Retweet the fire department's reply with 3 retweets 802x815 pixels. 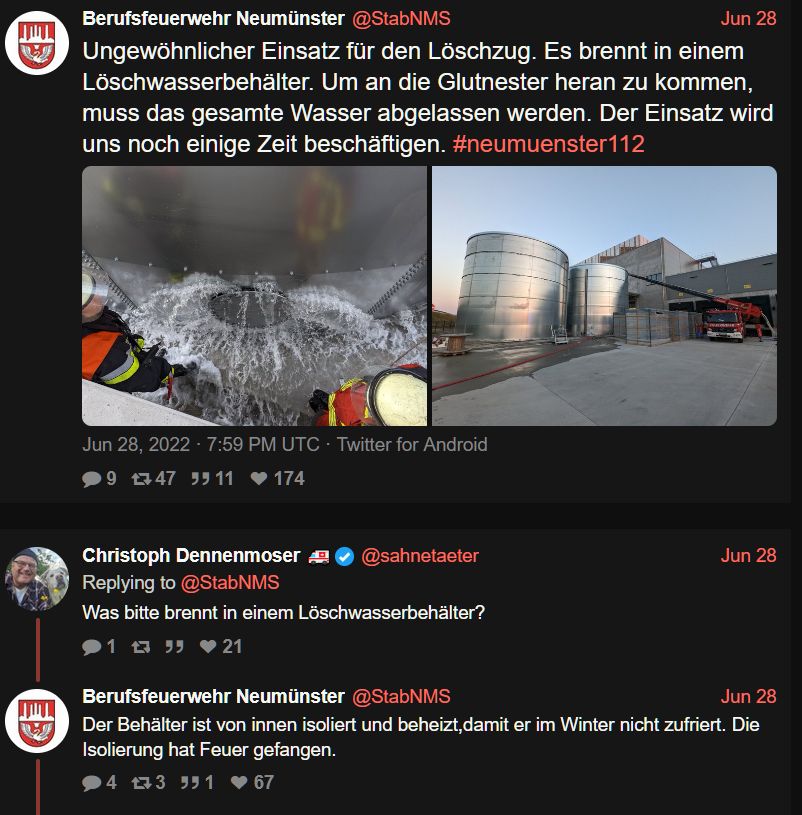(x=148, y=783)
